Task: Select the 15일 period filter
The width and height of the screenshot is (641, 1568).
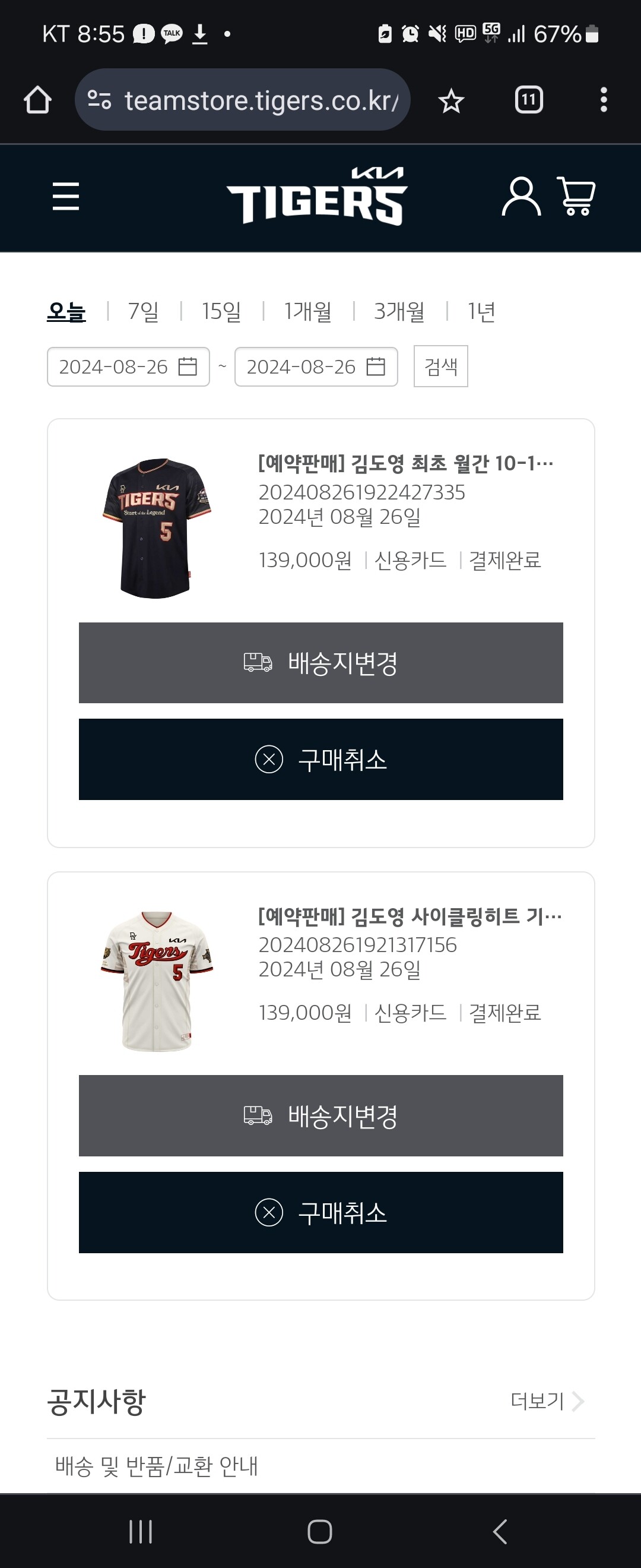Action: 221,312
